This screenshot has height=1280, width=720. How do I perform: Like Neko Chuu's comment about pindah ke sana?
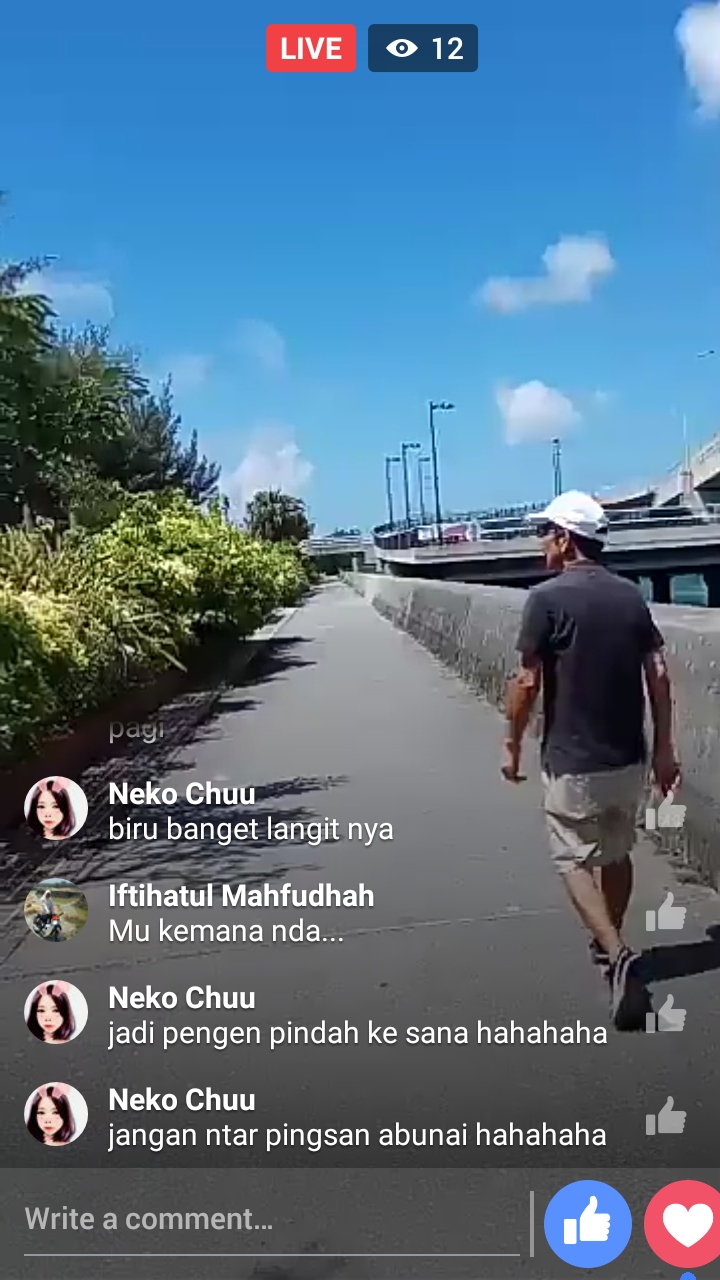[x=666, y=1014]
